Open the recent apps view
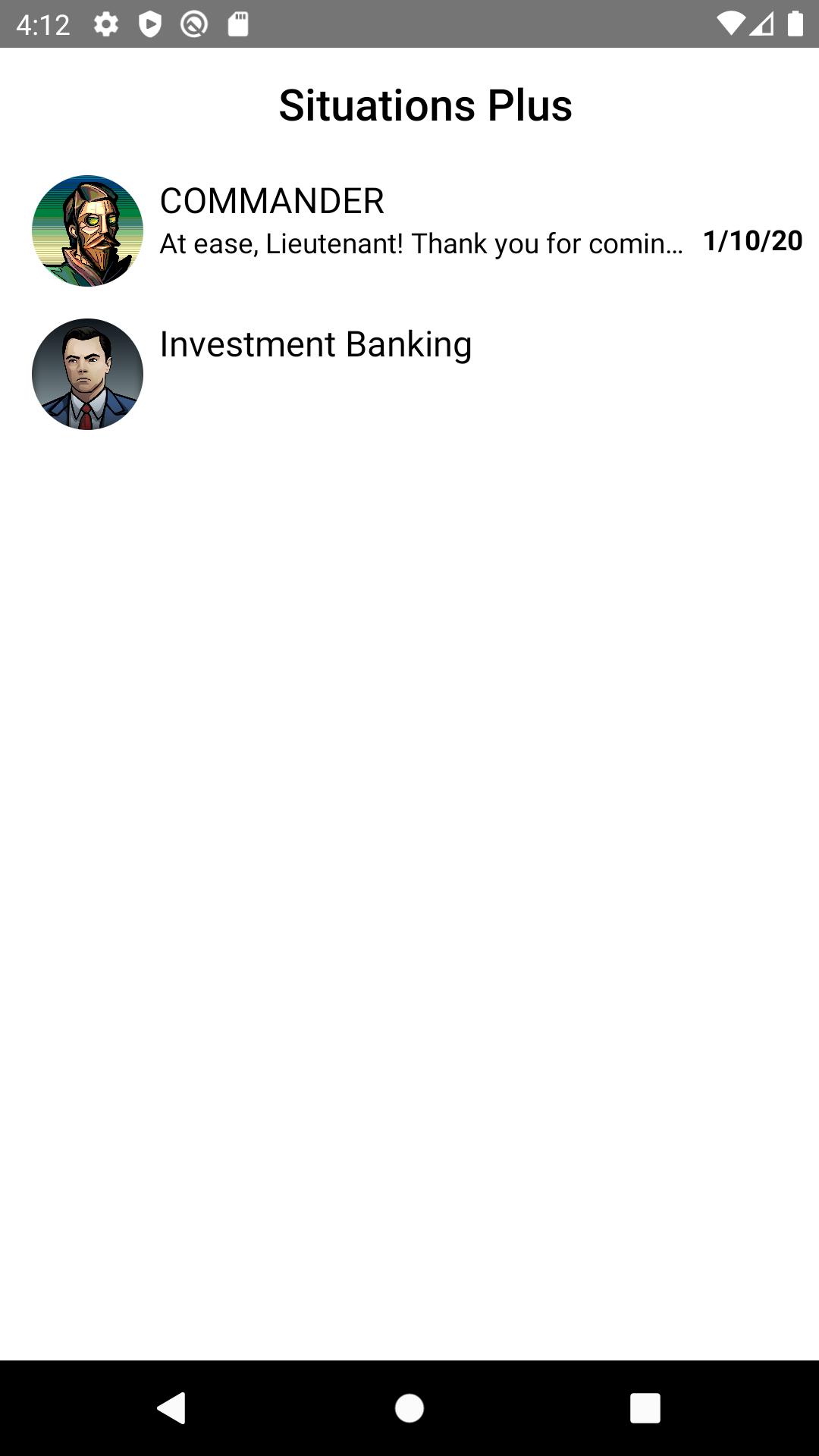819x1456 pixels. click(645, 1408)
